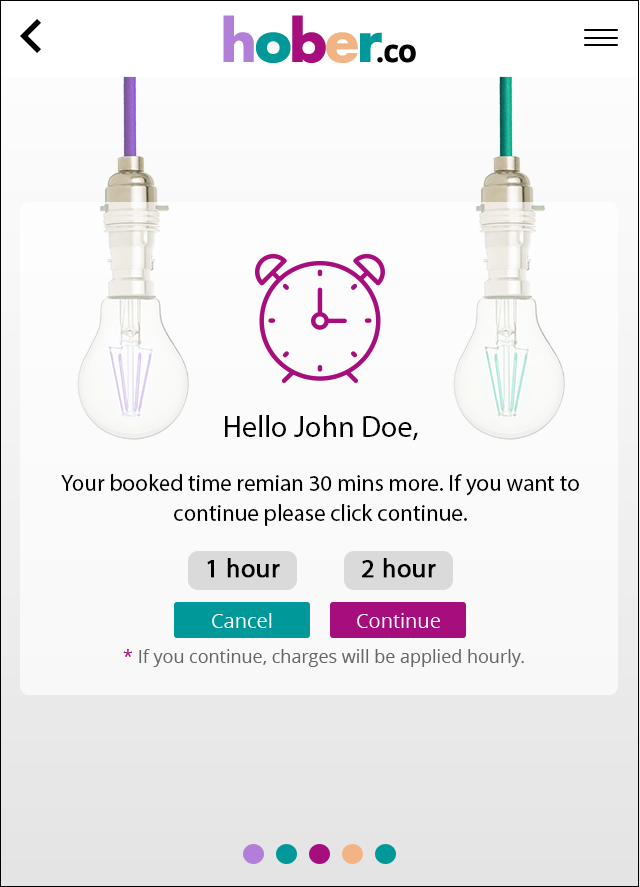Open the hamburger menu
This screenshot has width=640, height=887.
pyautogui.click(x=600, y=38)
